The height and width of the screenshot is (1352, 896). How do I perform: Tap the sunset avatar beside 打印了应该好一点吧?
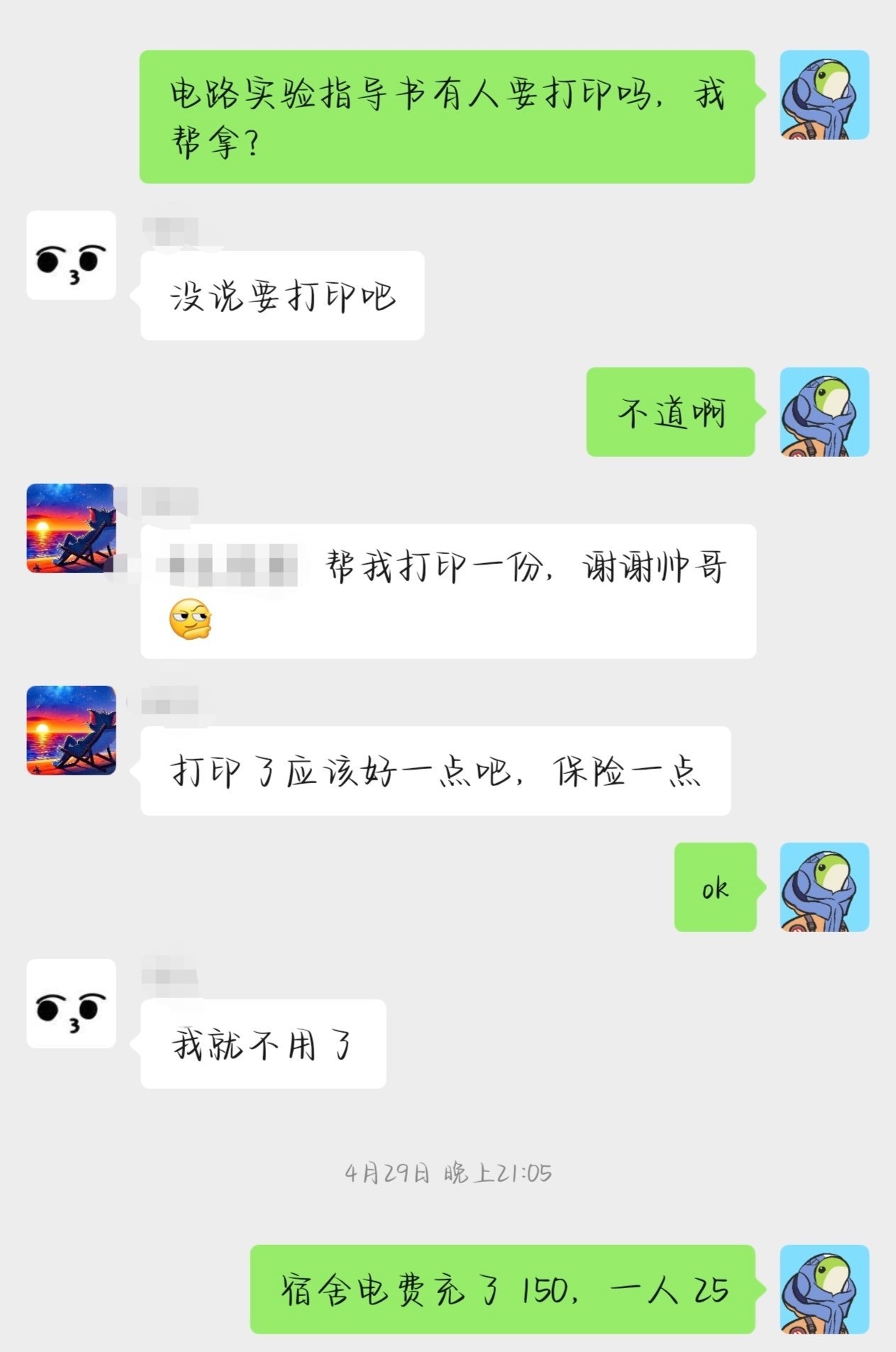[x=71, y=730]
